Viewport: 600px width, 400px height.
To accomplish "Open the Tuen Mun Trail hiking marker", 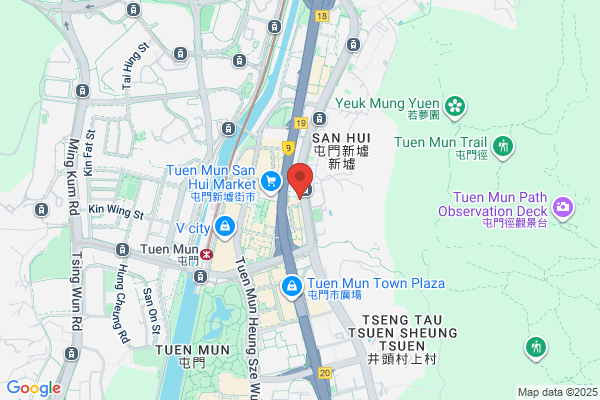I will [x=503, y=145].
